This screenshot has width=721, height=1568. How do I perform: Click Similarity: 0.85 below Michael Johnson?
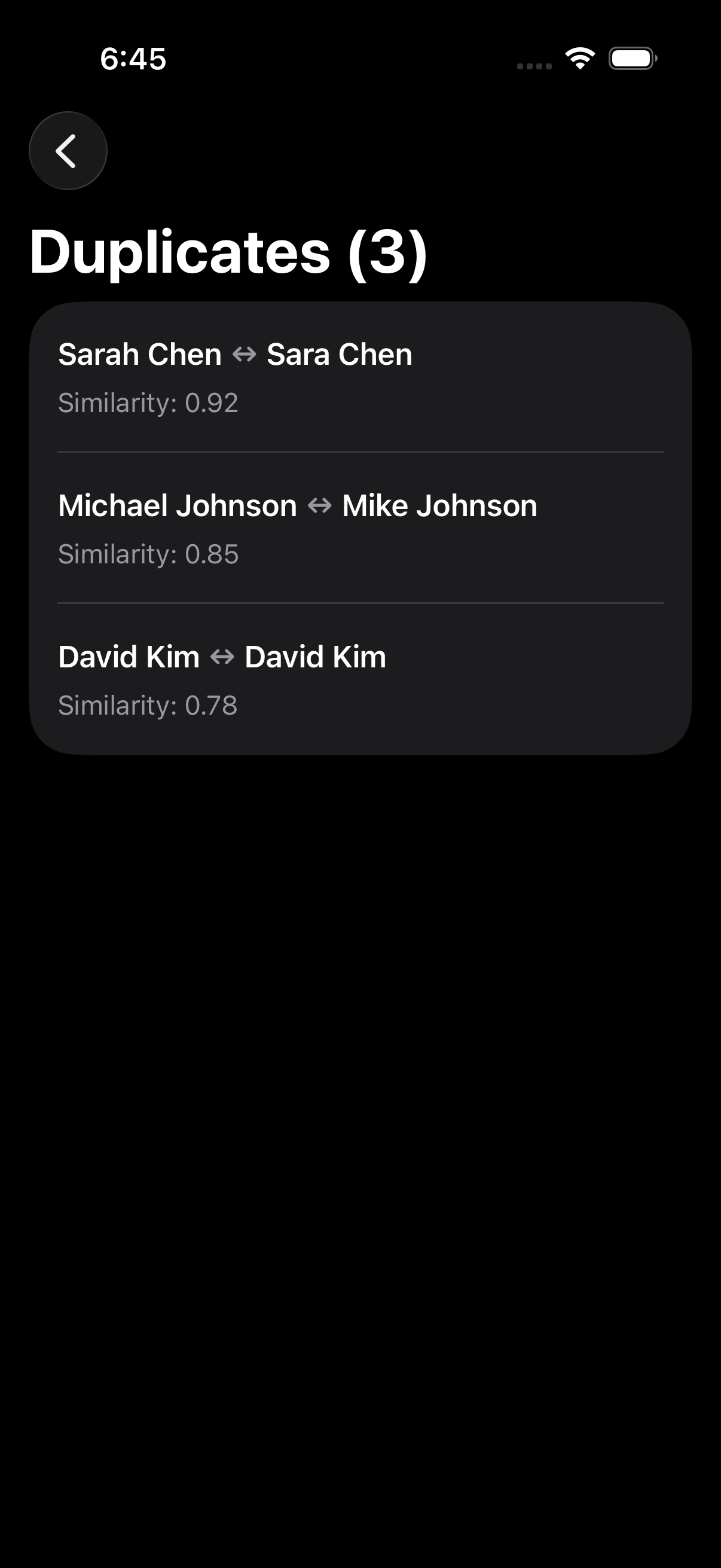148,553
